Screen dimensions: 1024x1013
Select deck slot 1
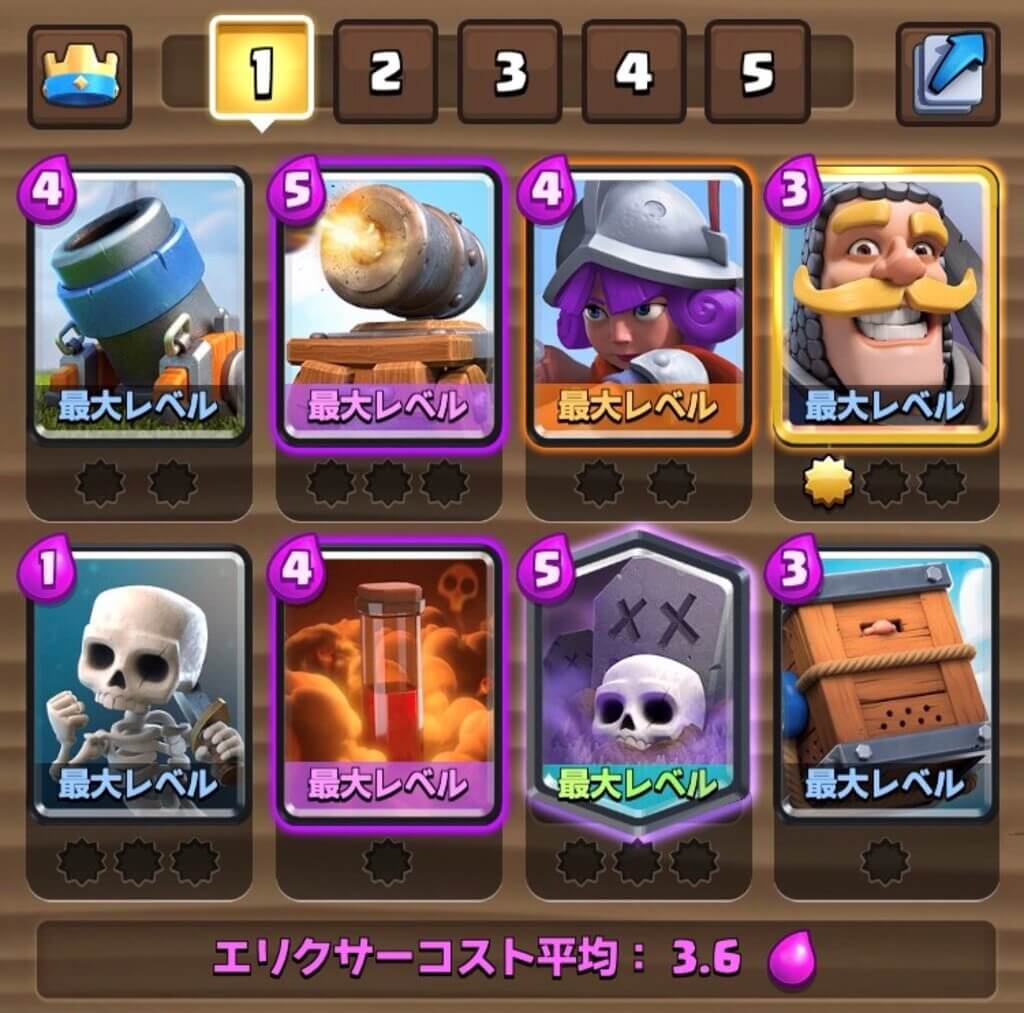(x=261, y=70)
